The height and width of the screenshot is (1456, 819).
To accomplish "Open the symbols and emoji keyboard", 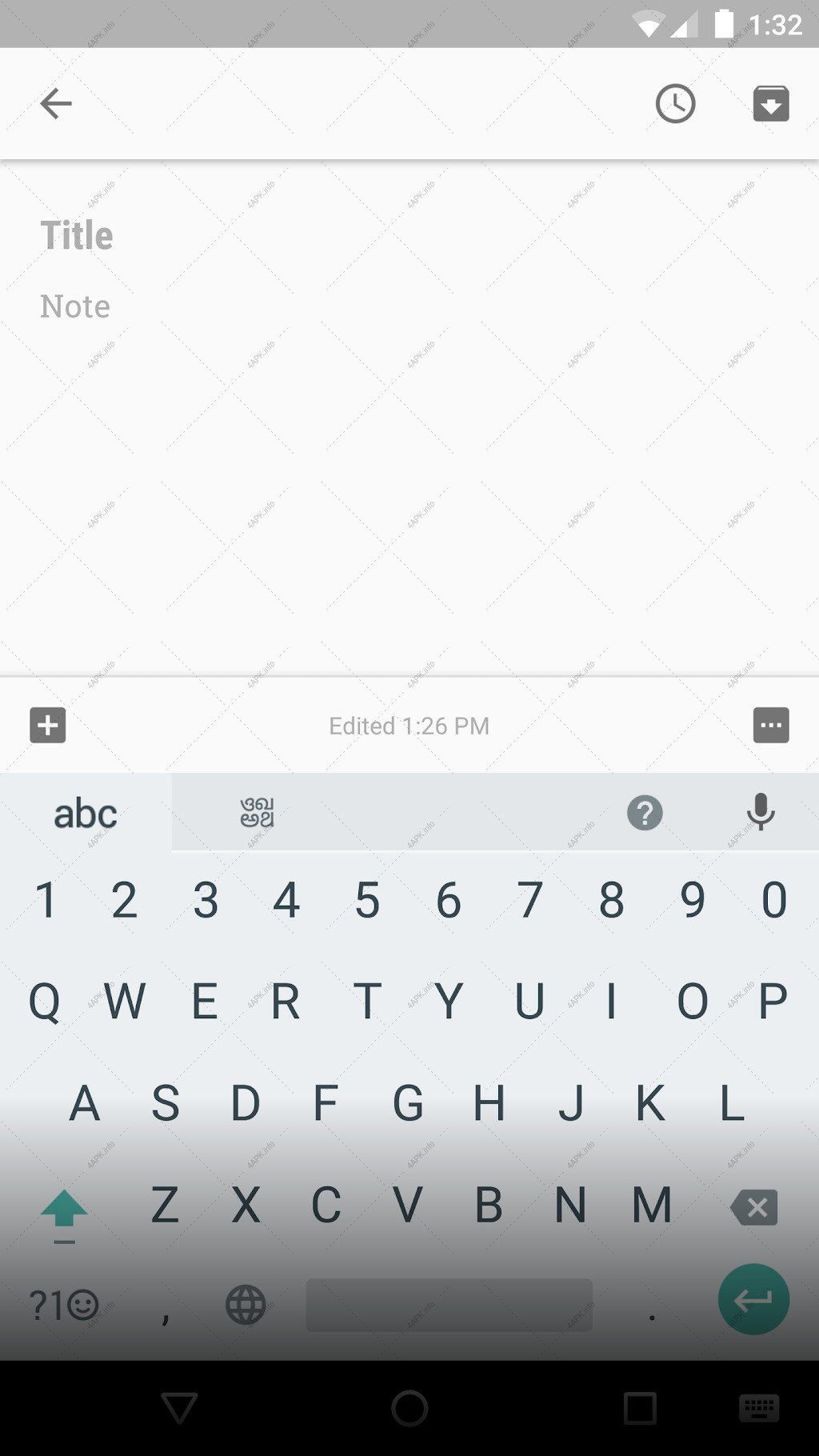I will [x=64, y=1306].
